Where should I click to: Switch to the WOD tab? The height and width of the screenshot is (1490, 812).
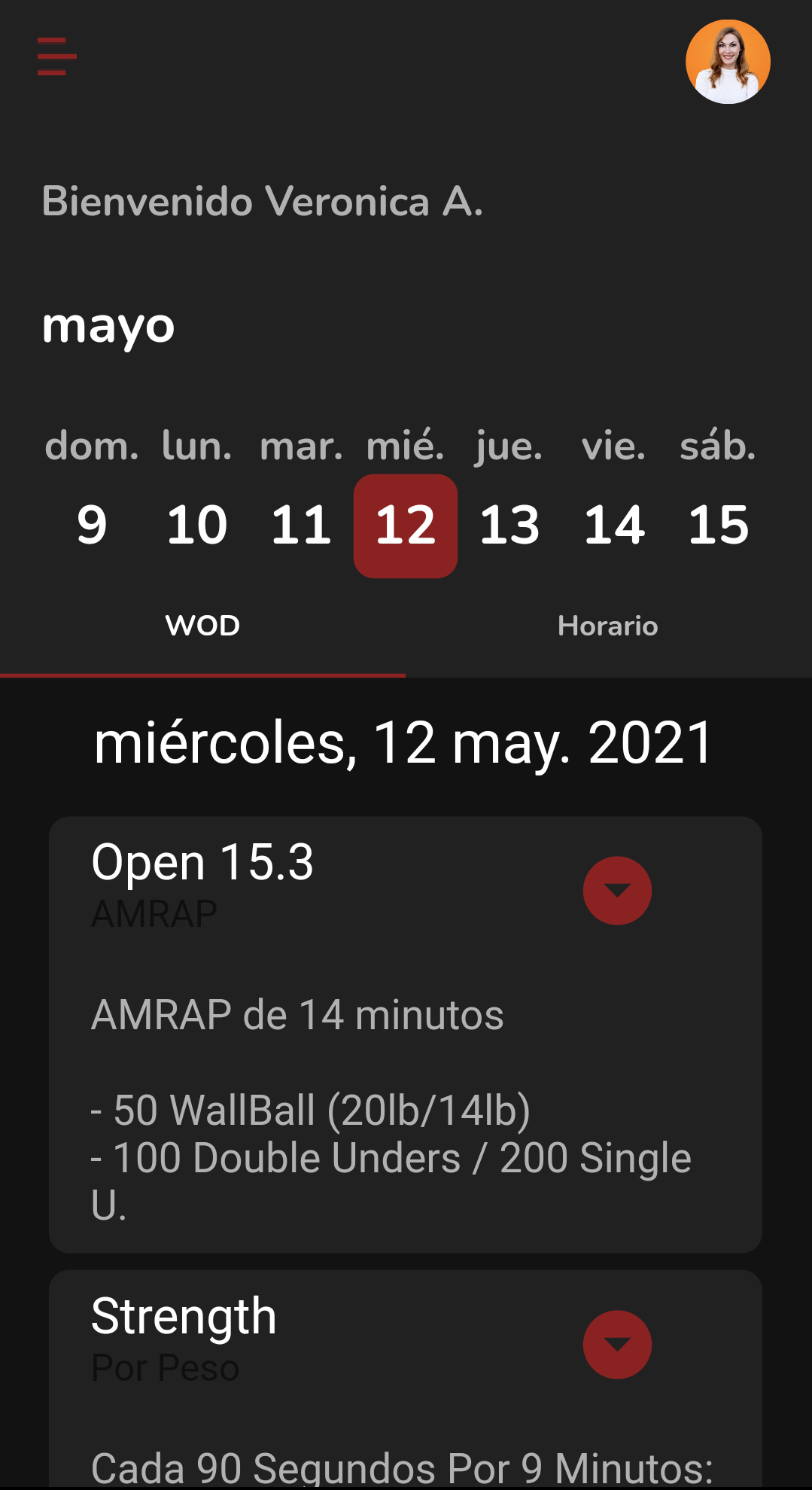click(x=203, y=626)
